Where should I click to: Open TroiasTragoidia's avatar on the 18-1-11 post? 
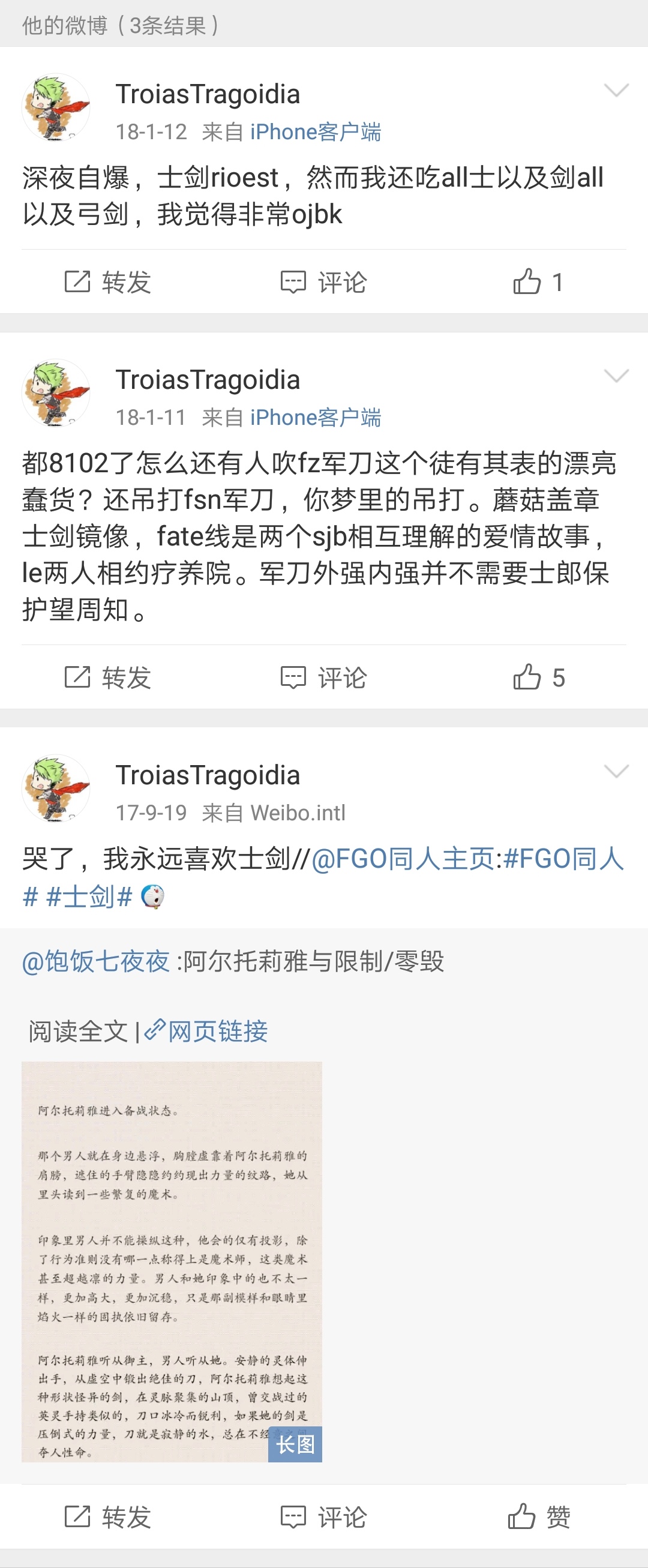[56, 392]
